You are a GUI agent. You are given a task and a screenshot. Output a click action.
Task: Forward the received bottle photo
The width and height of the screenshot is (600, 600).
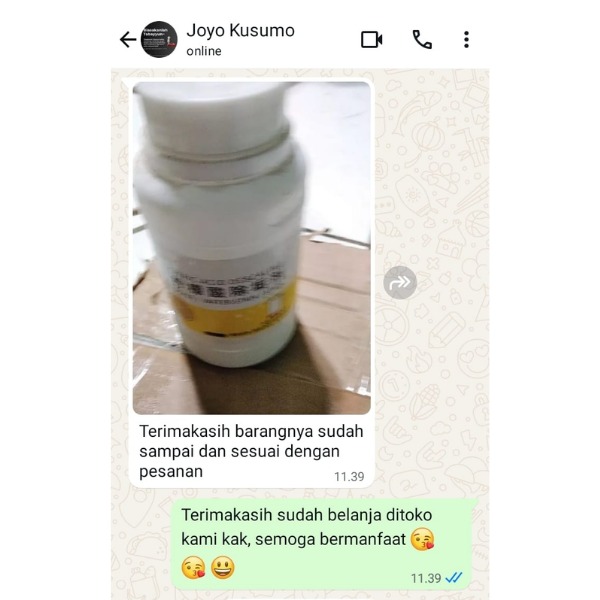[400, 282]
